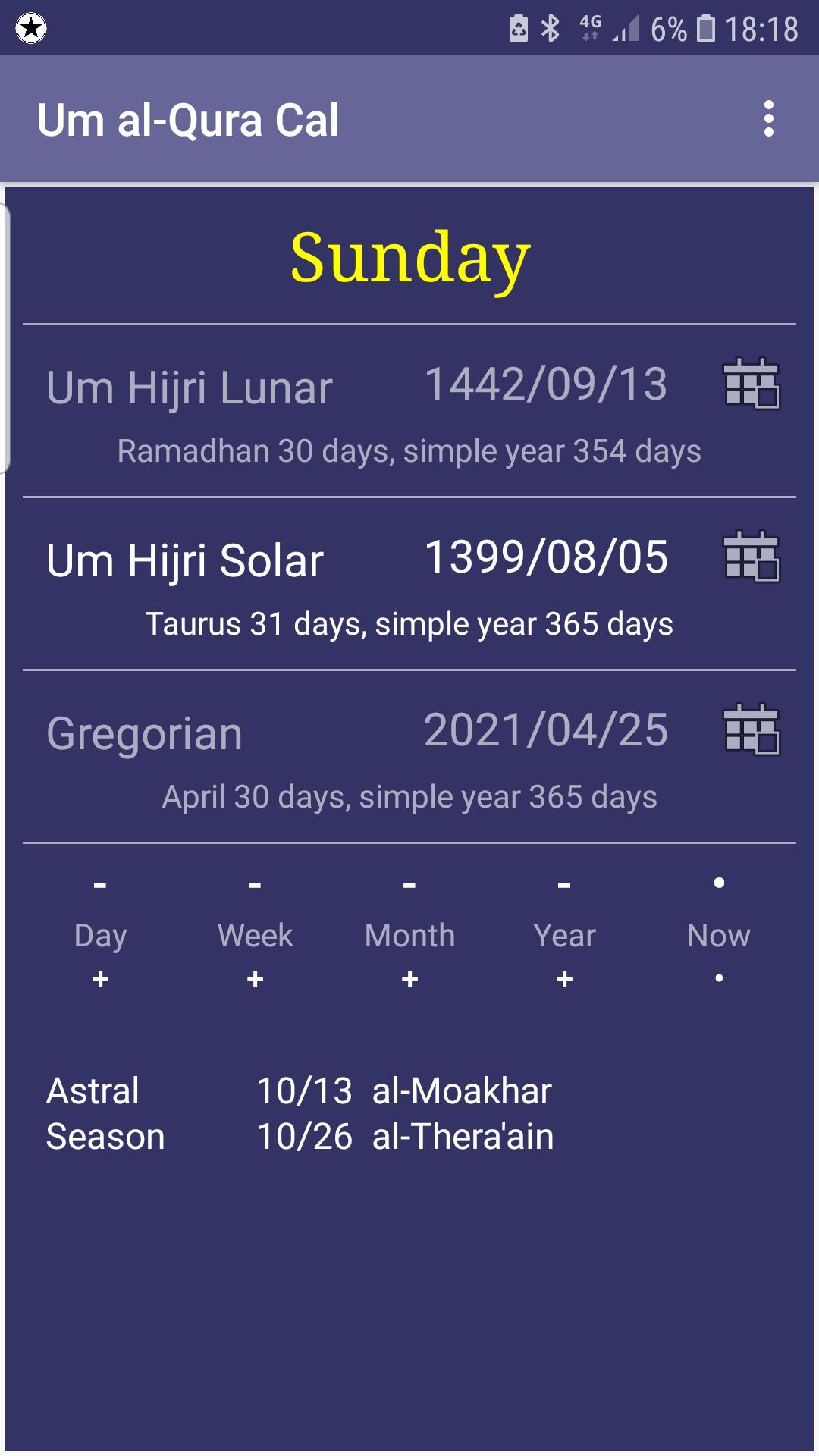Subtract one month from the date
This screenshot has height=1456, width=819.
coord(409,885)
